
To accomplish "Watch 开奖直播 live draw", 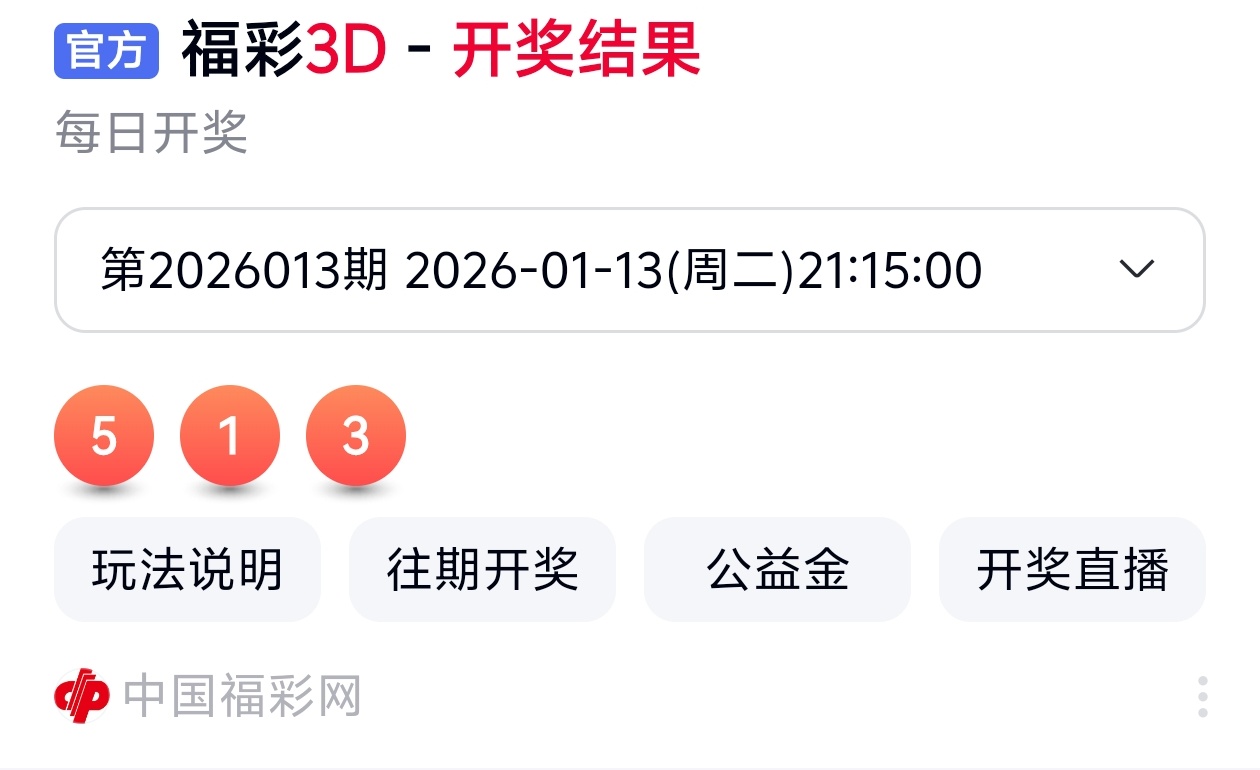I will [x=1072, y=570].
